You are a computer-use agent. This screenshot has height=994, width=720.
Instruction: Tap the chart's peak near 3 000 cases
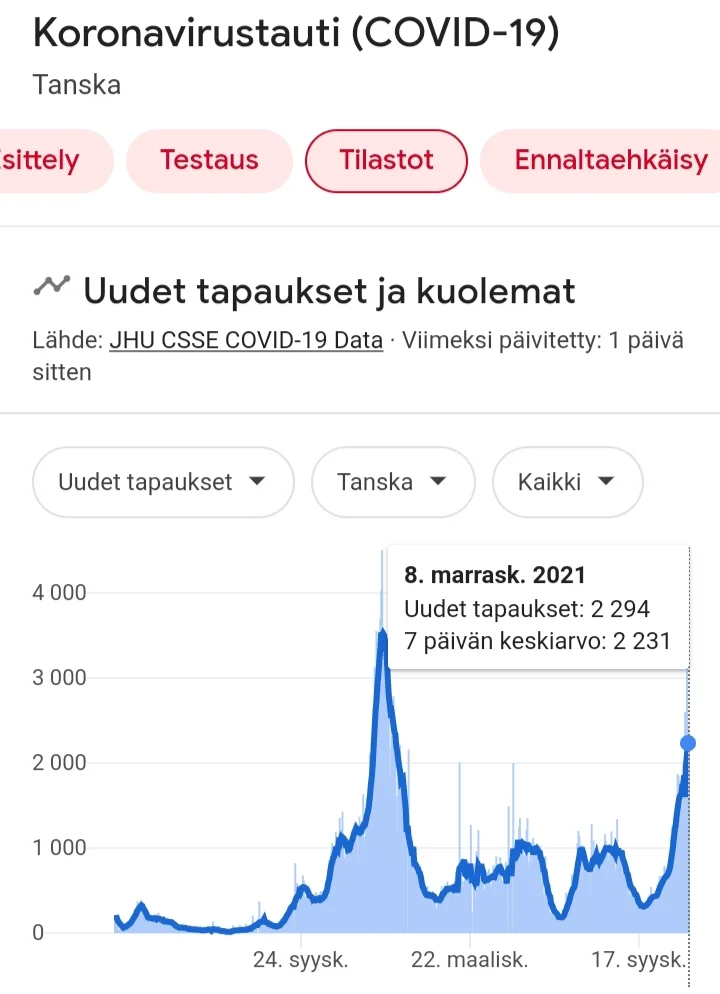381,634
